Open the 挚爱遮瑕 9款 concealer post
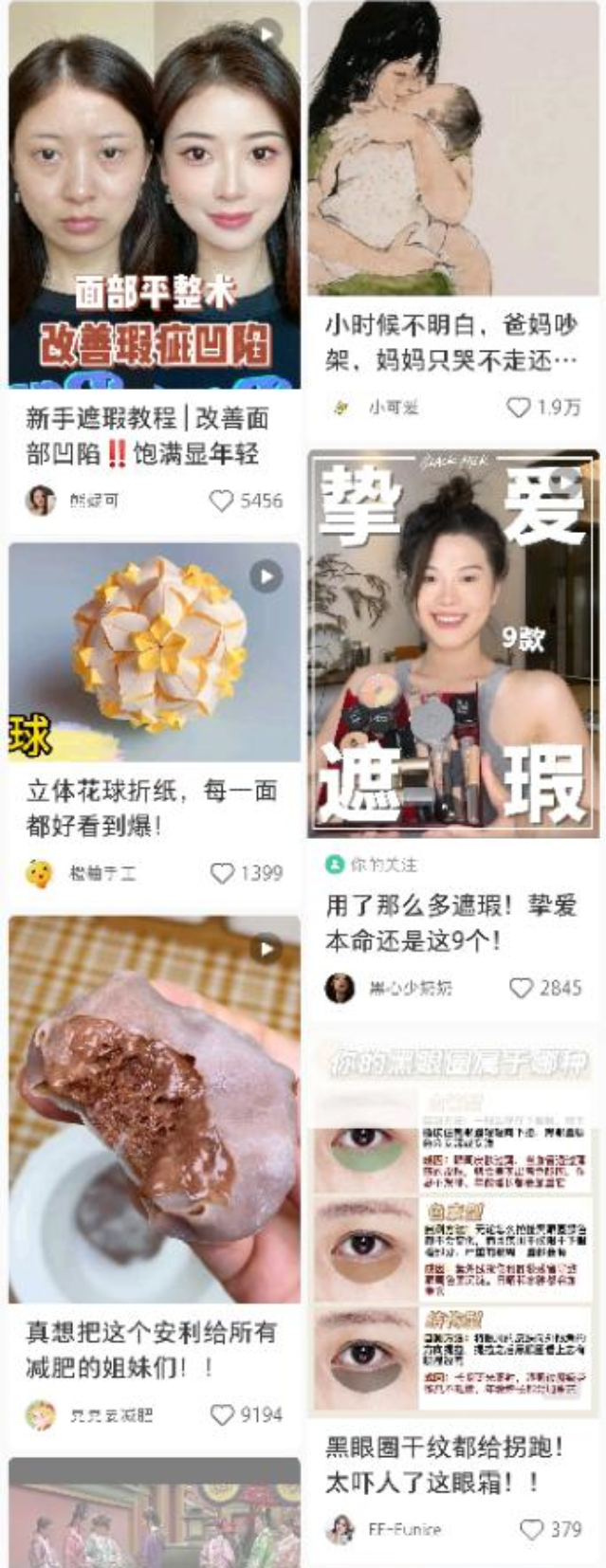Image resolution: width=606 pixels, height=1568 pixels. (x=453, y=644)
